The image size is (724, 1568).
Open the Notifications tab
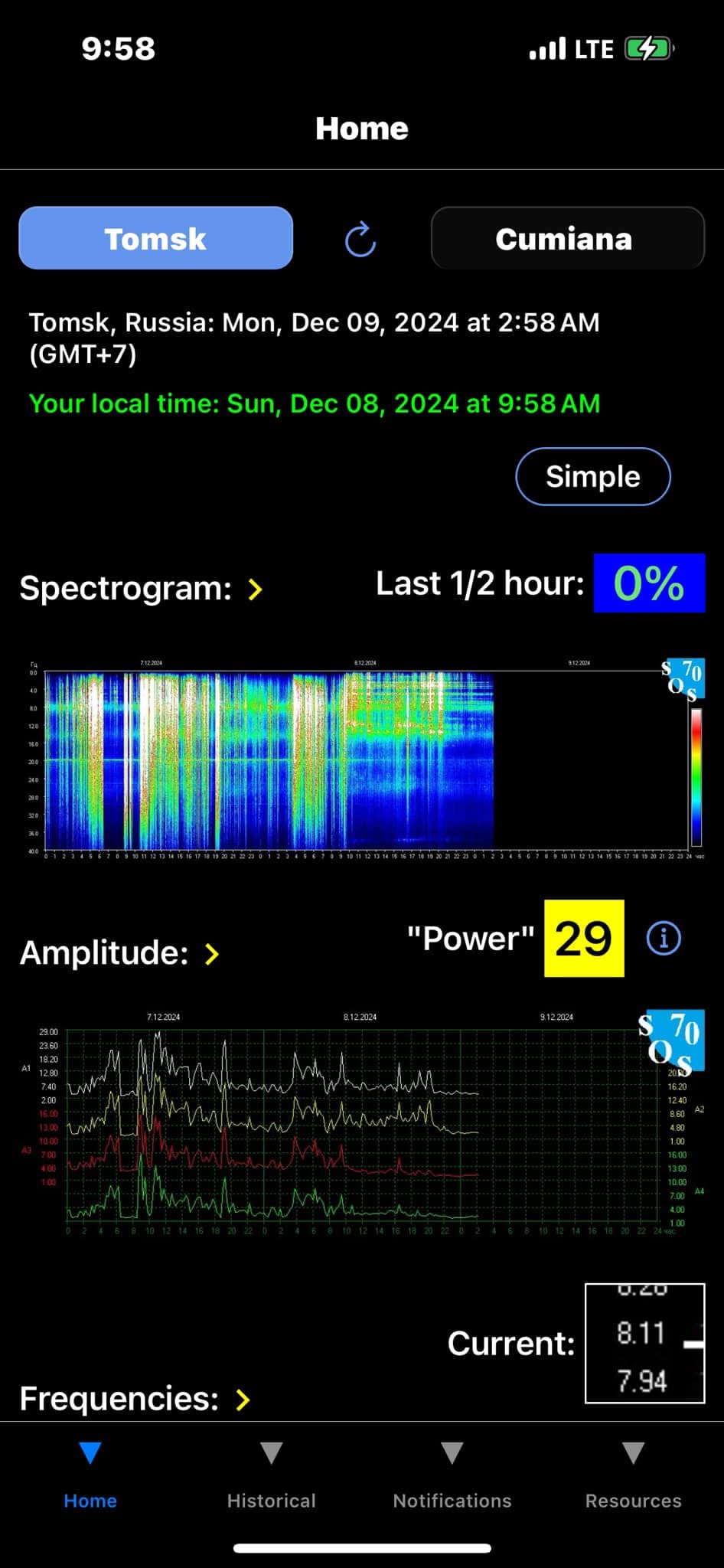pyautogui.click(x=452, y=1475)
